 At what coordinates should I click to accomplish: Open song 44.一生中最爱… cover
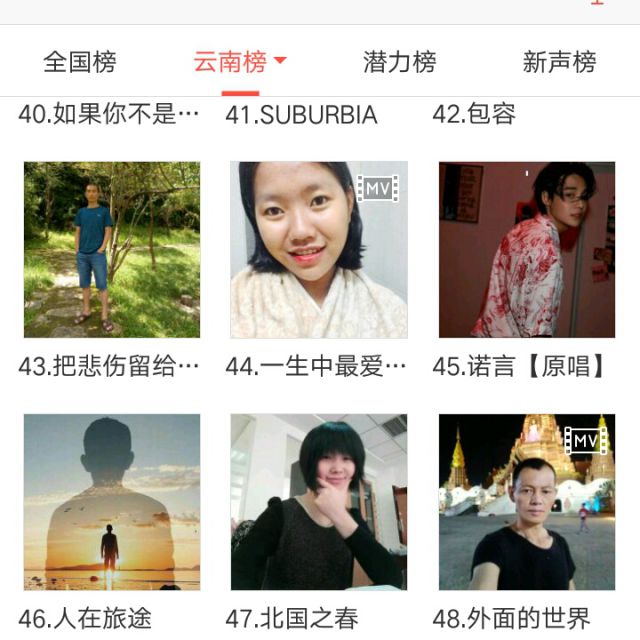pos(319,249)
